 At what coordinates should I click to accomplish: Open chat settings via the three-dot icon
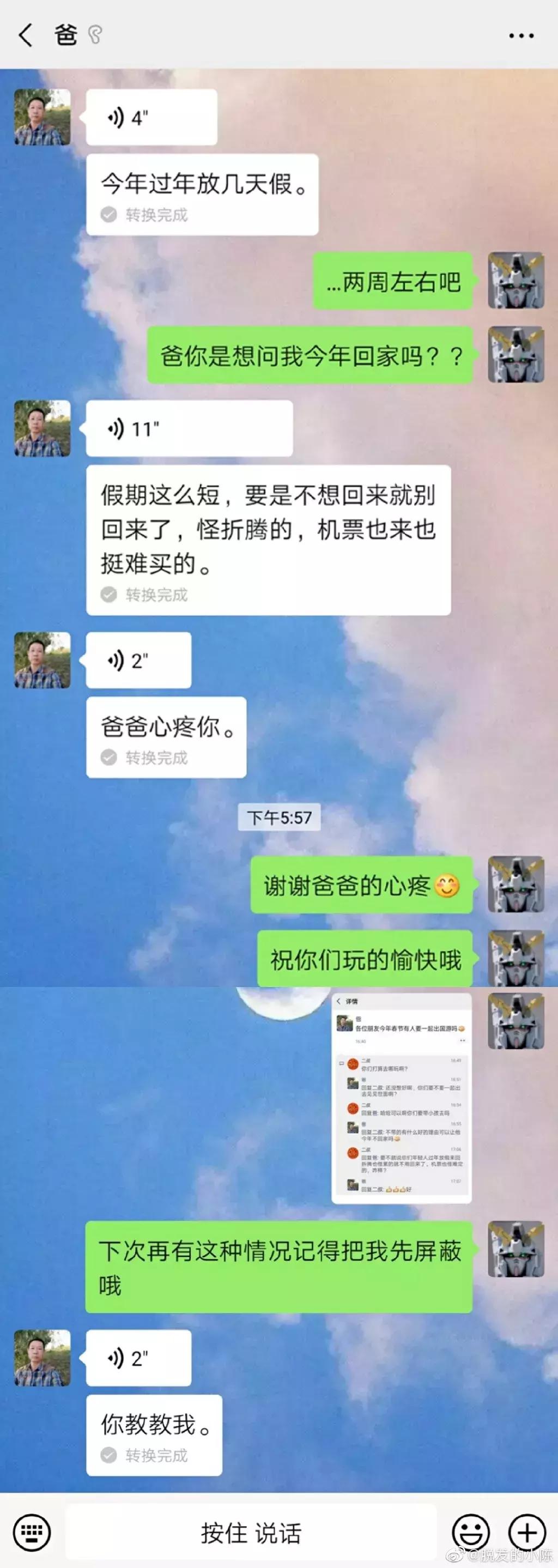tap(520, 35)
